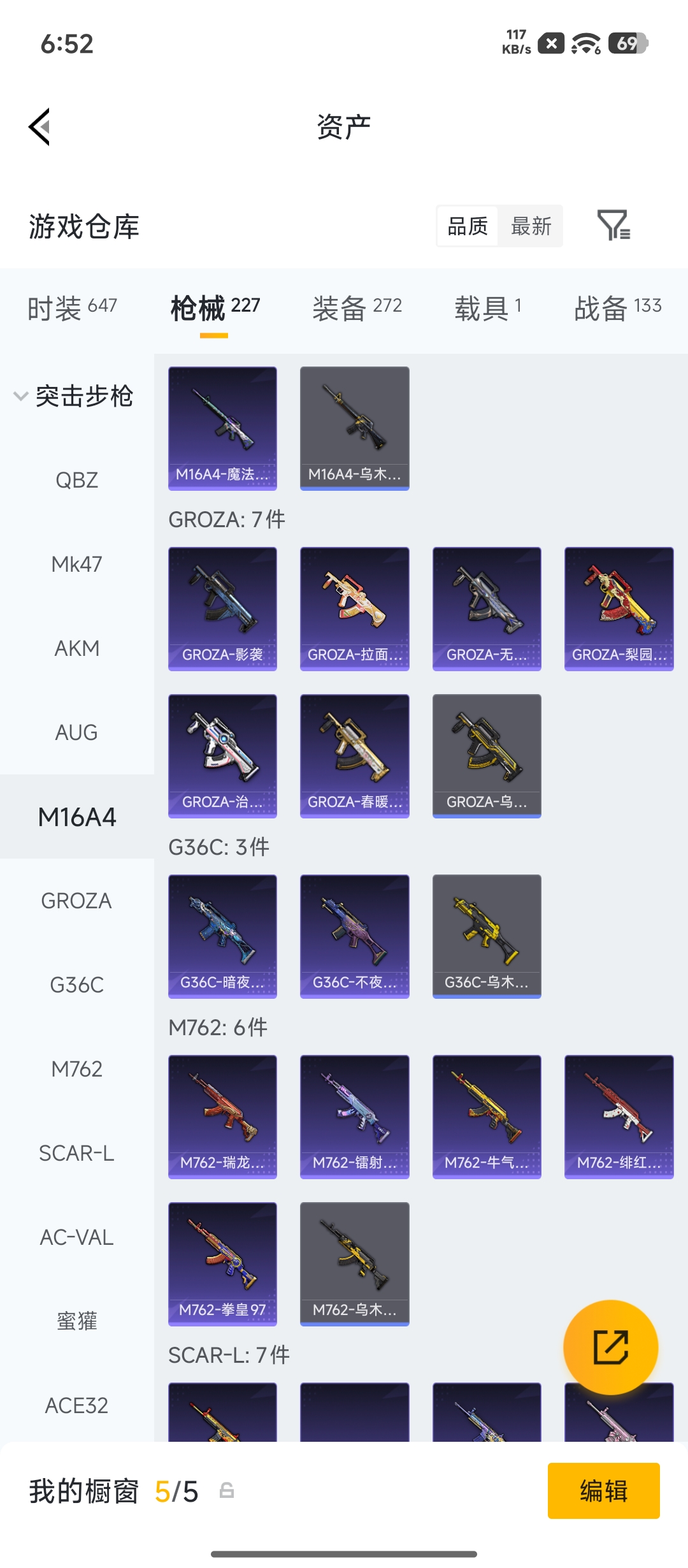688x1568 pixels.
Task: Open the GROZA-影袭 skin tile
Action: pos(222,609)
